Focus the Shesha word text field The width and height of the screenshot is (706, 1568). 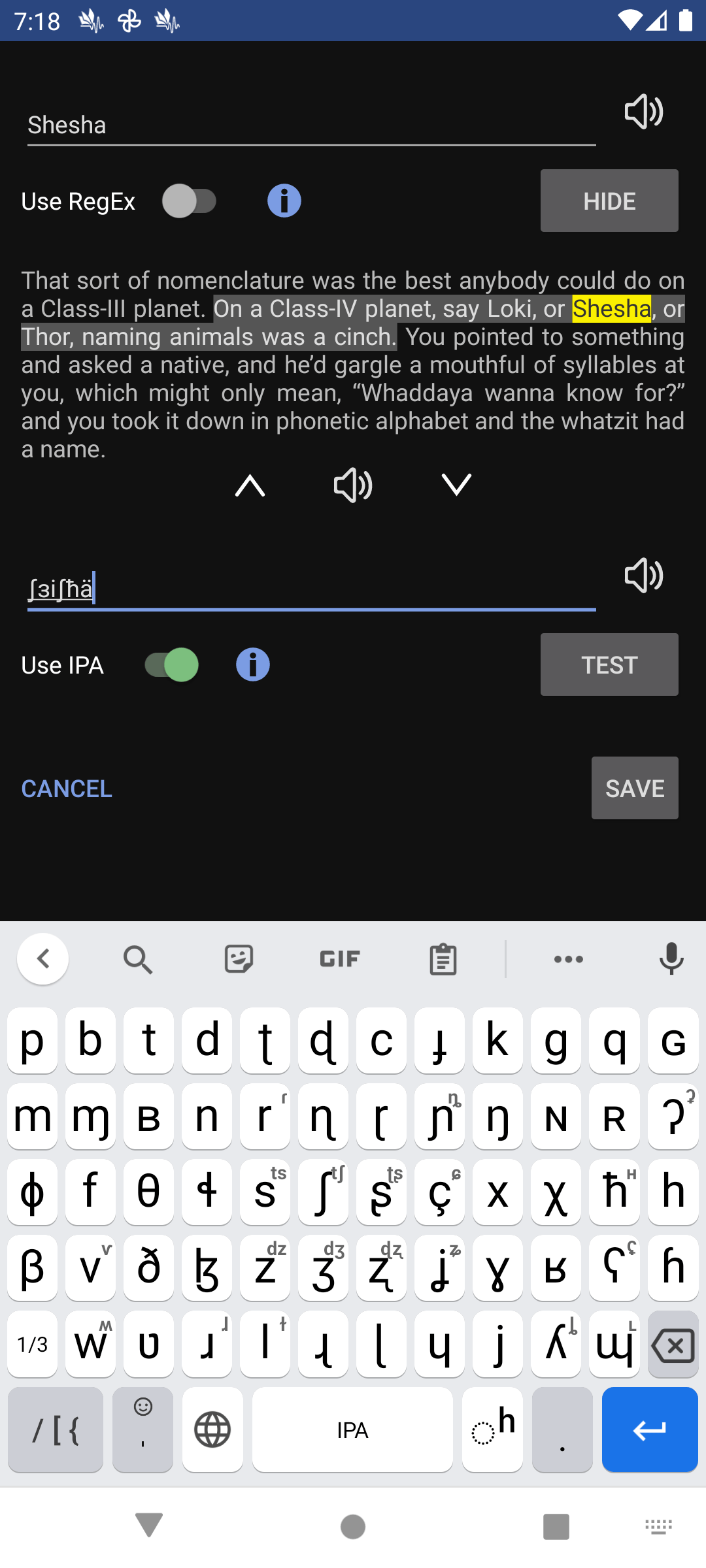pos(311,125)
